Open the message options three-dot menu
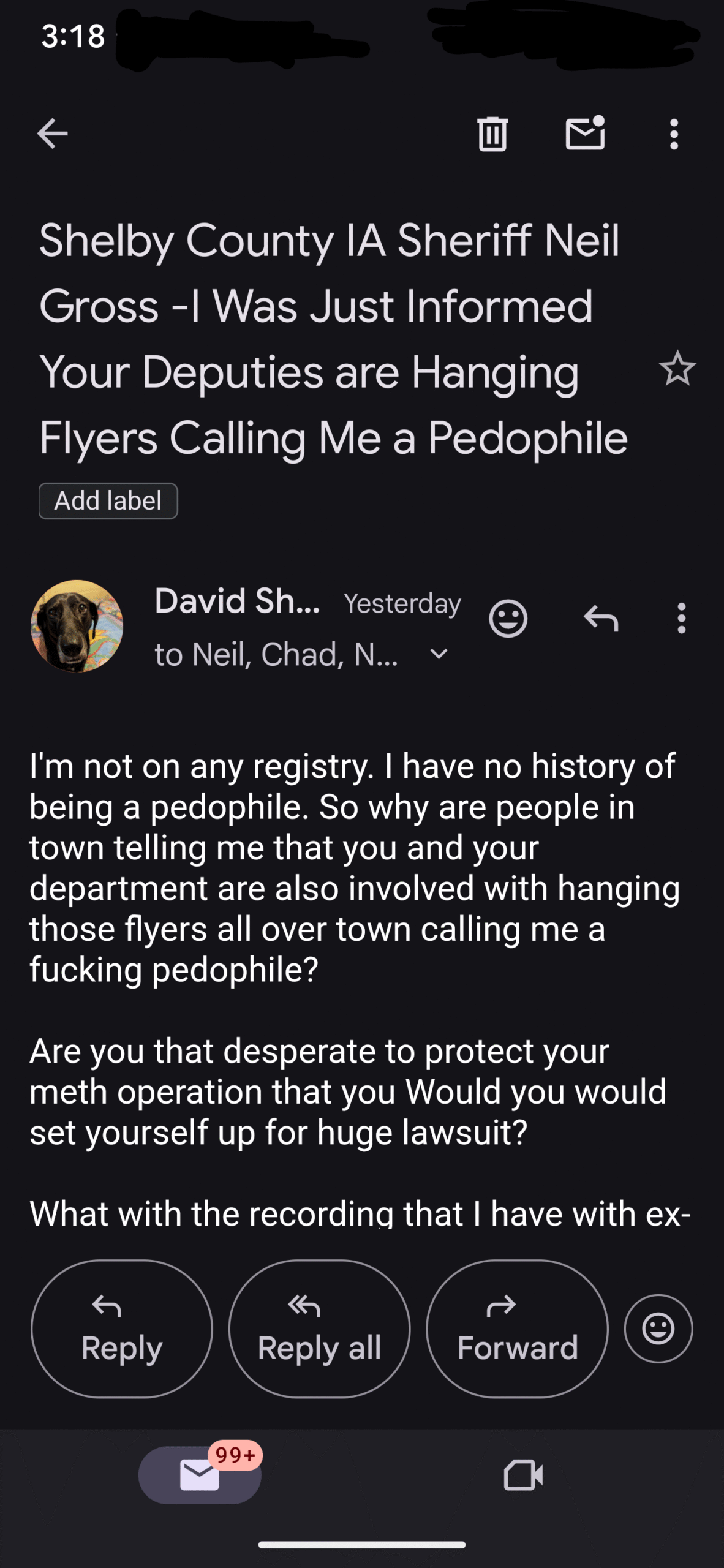Screen dimensions: 724x1568 [681, 618]
